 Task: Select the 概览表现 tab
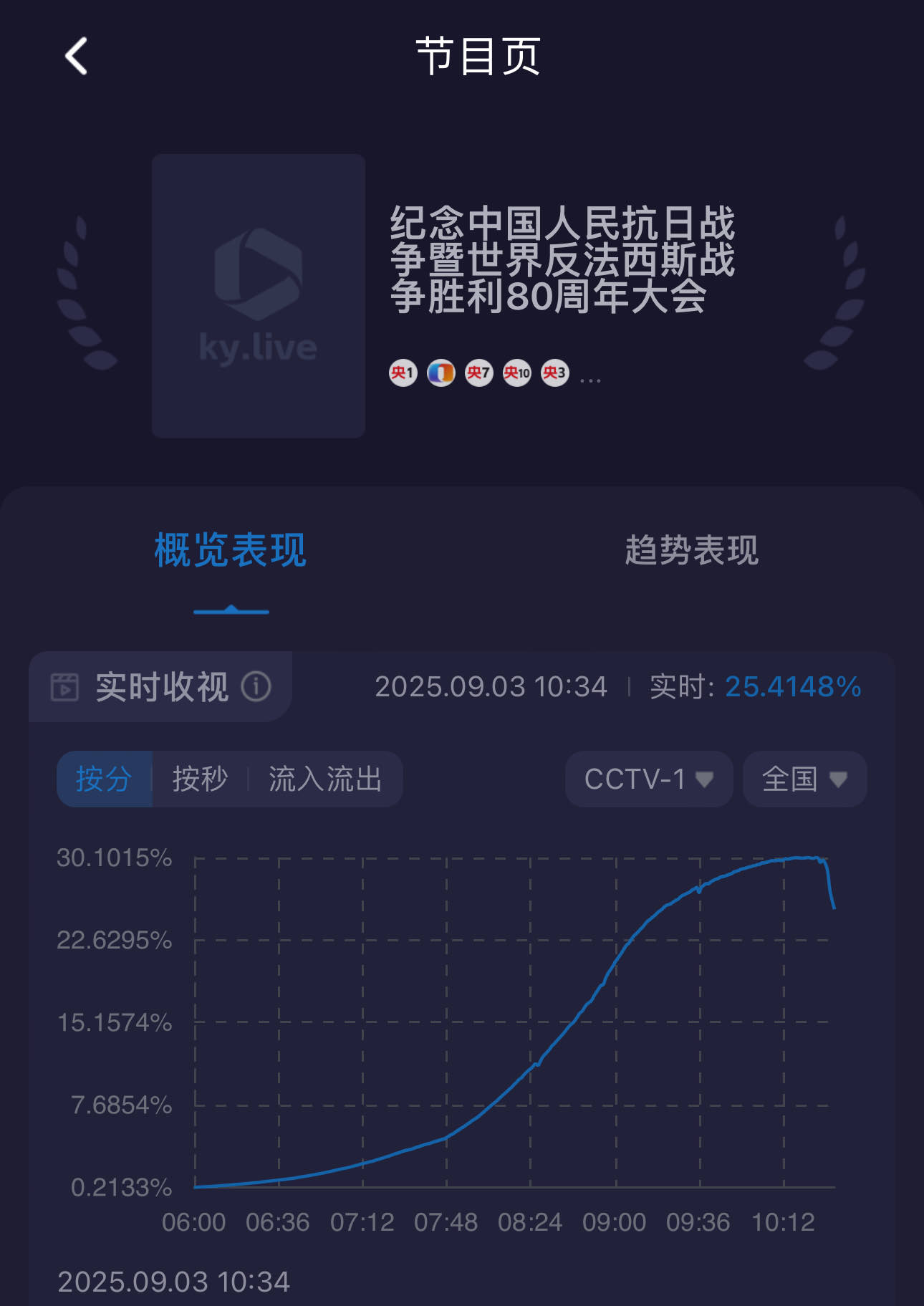tap(231, 550)
